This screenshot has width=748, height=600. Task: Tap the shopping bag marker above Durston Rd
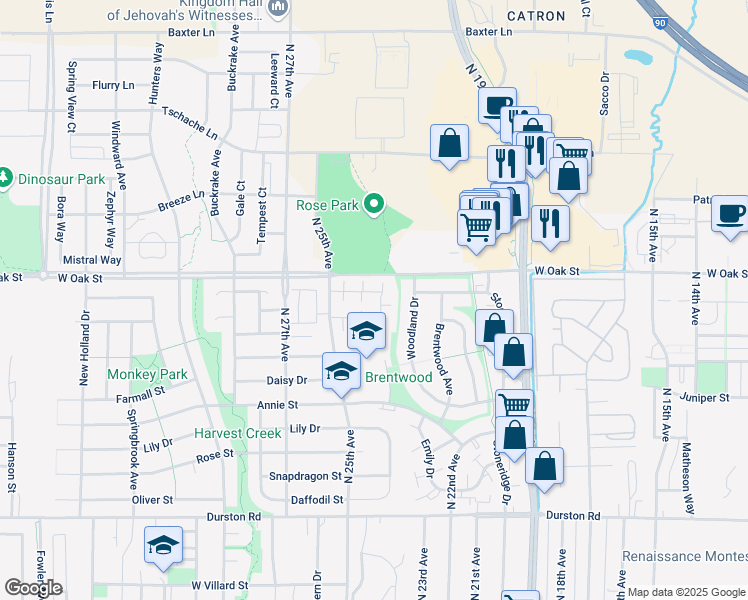[544, 466]
